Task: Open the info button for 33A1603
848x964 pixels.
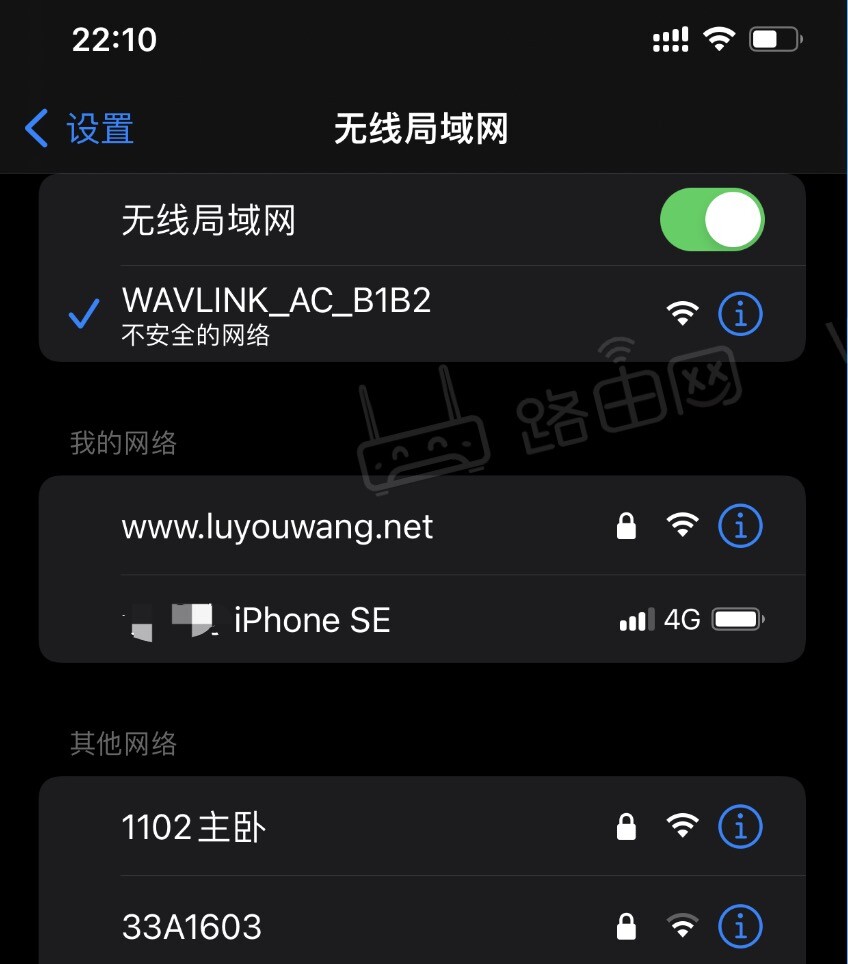Action: [x=740, y=927]
